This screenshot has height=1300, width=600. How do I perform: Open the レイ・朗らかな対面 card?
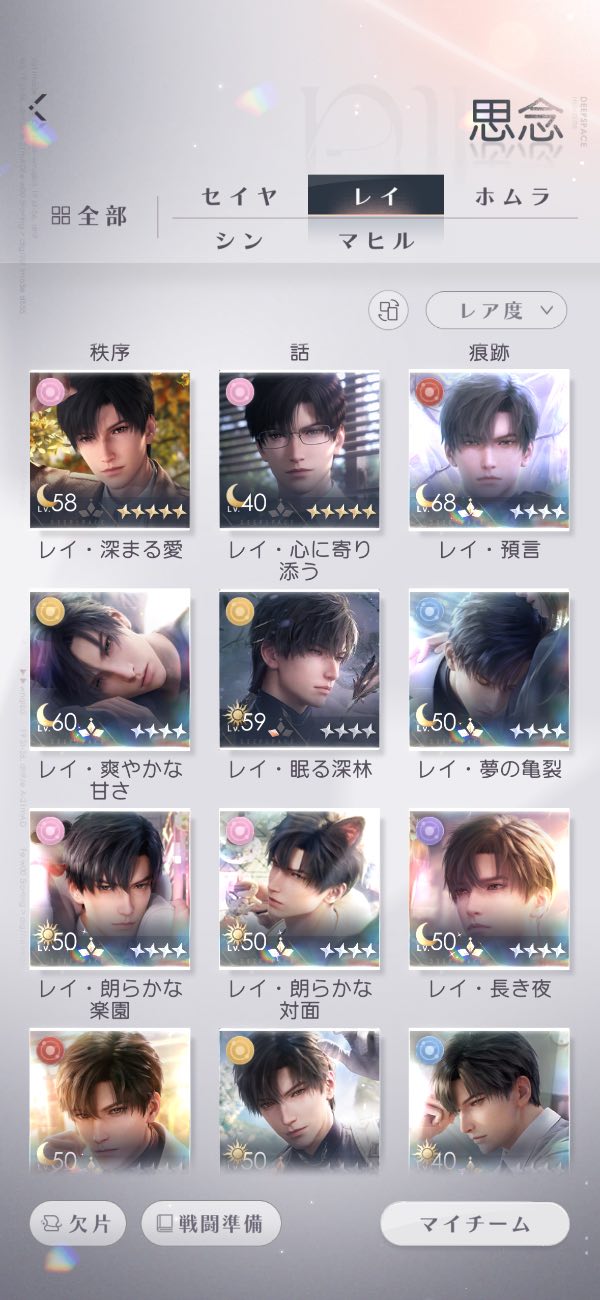[299, 889]
